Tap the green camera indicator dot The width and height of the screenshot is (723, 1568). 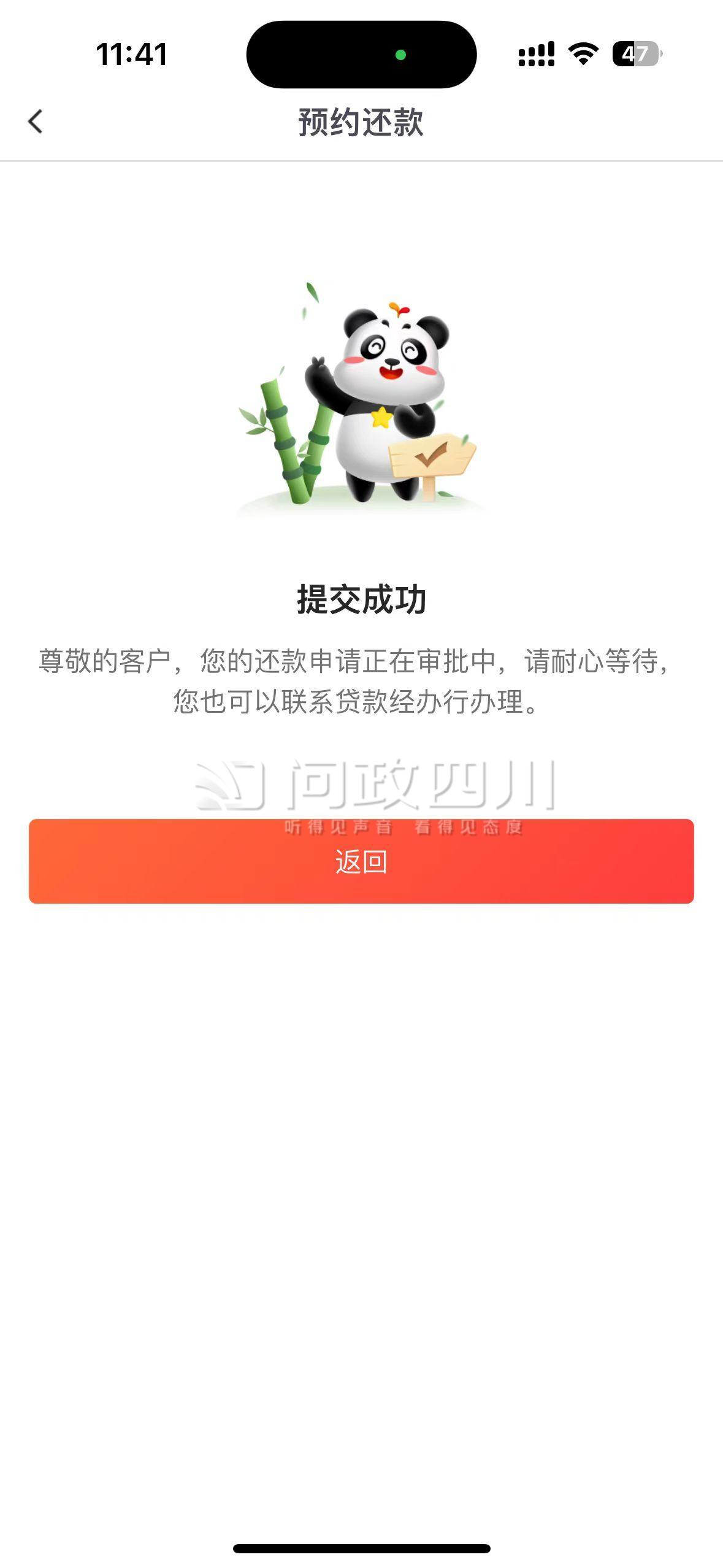pos(402,54)
